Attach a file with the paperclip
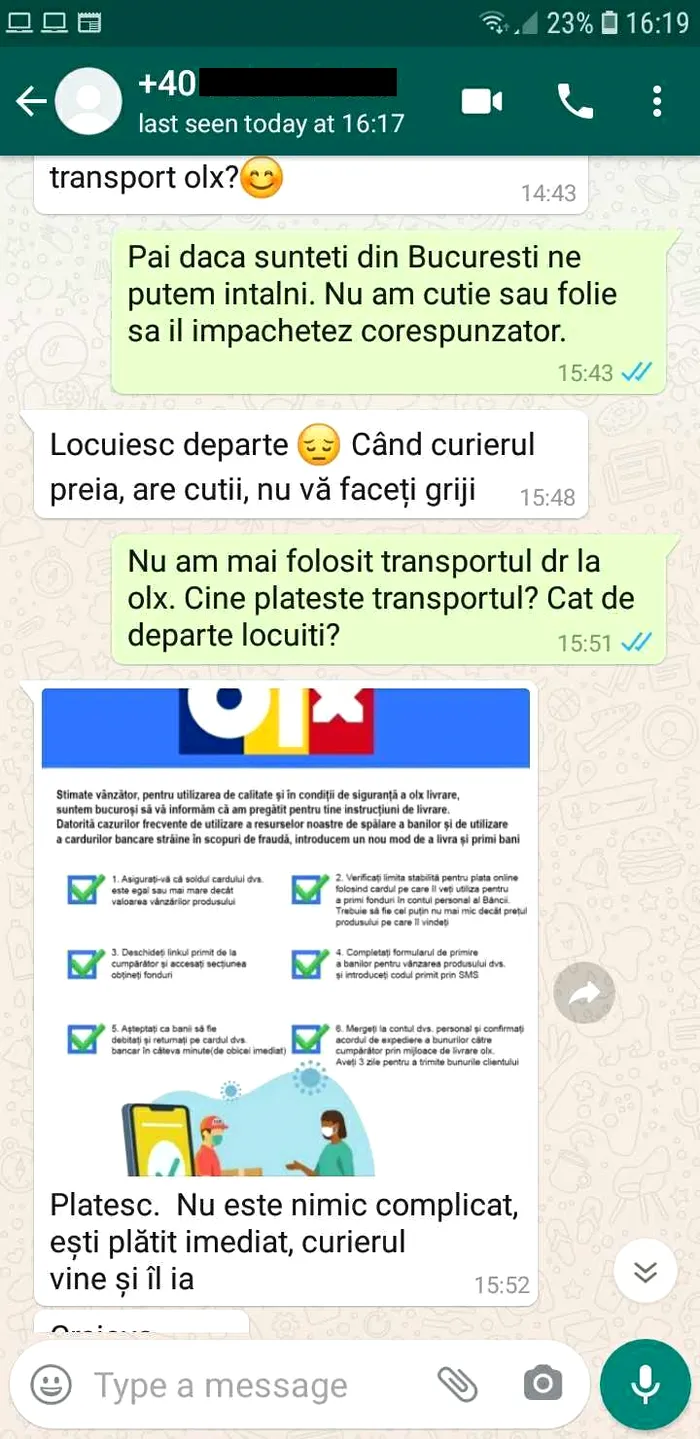 457,1385
